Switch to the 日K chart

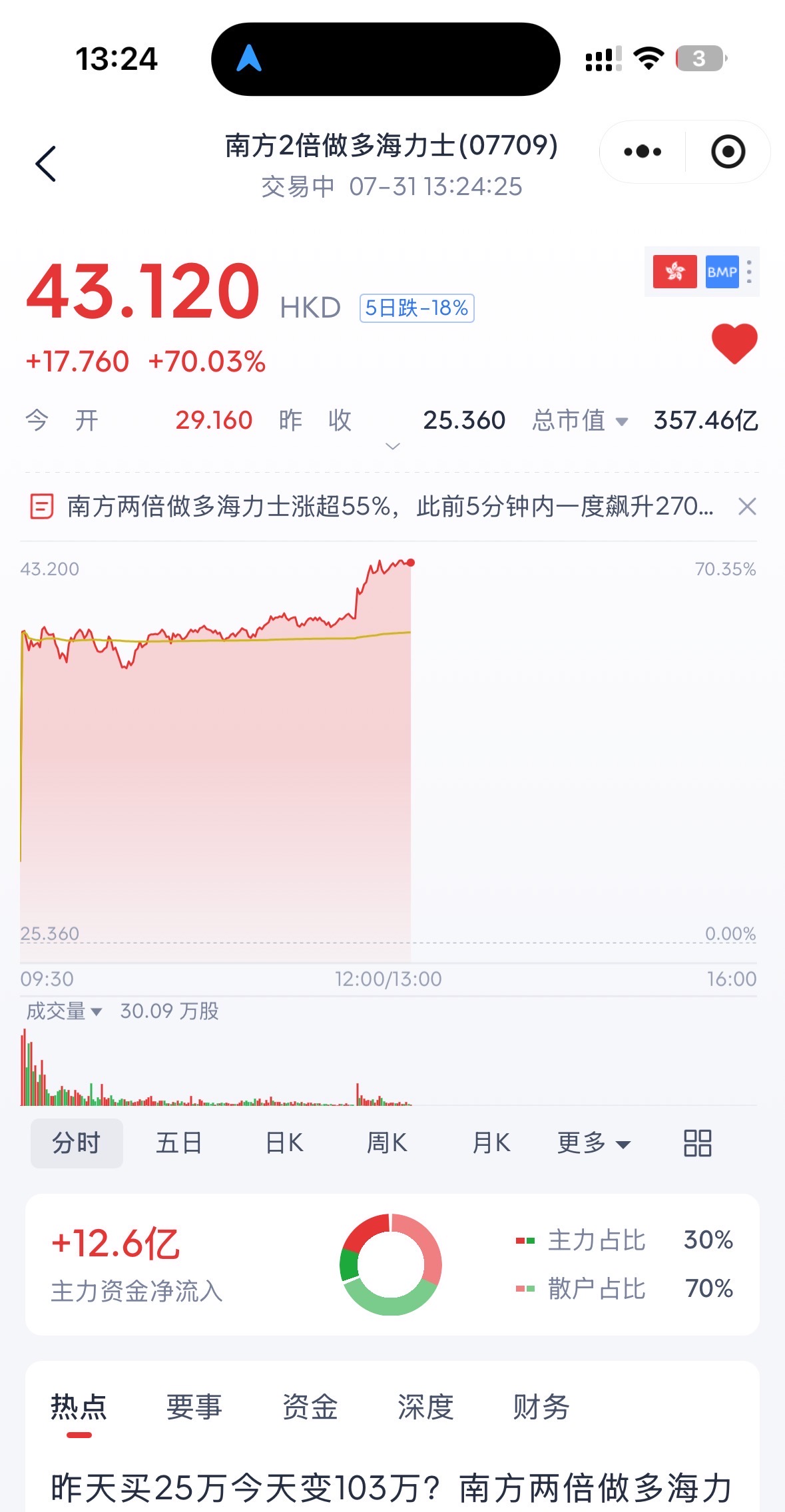pos(284,1143)
